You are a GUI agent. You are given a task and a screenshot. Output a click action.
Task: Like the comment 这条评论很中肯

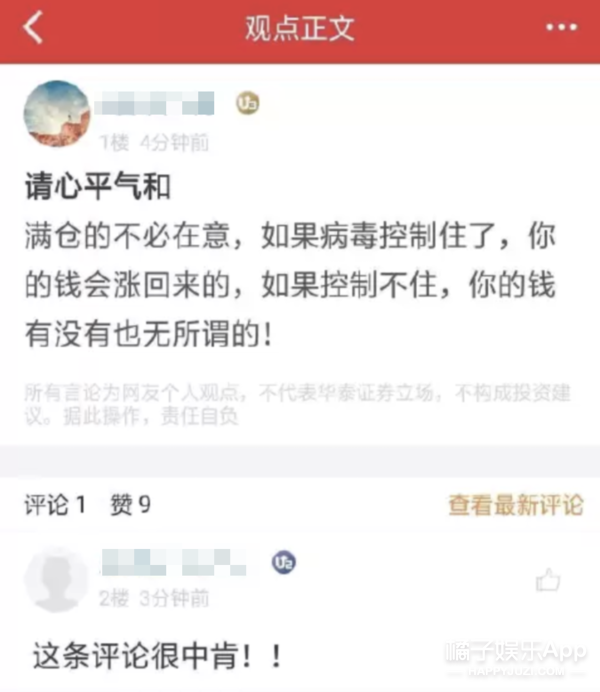547,579
